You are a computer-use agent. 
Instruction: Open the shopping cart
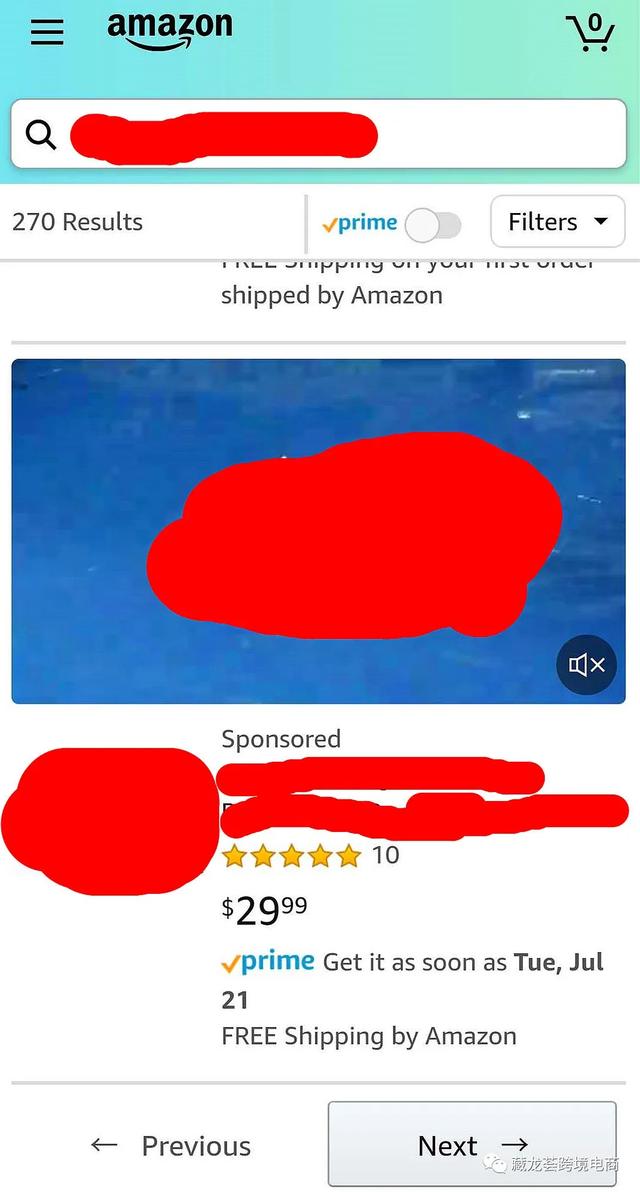click(591, 32)
